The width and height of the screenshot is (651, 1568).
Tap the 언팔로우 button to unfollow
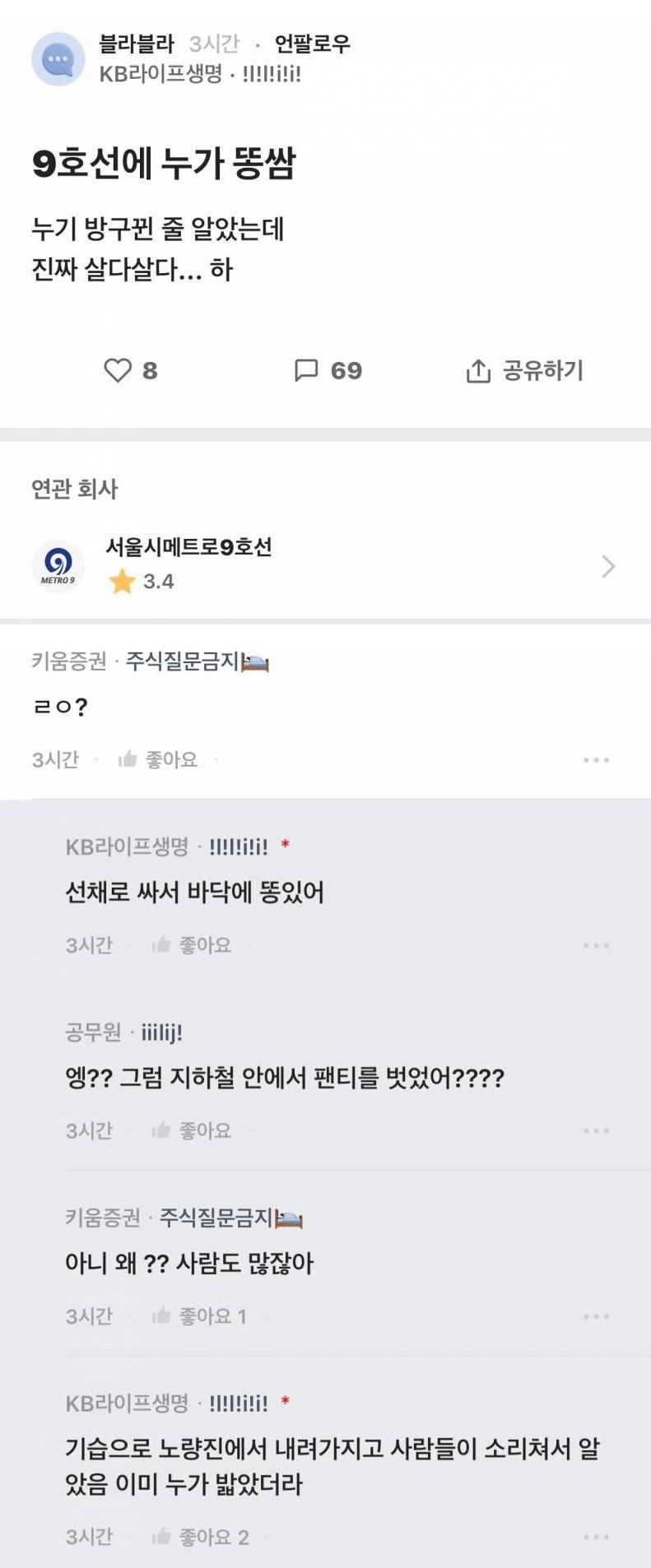coord(312,43)
